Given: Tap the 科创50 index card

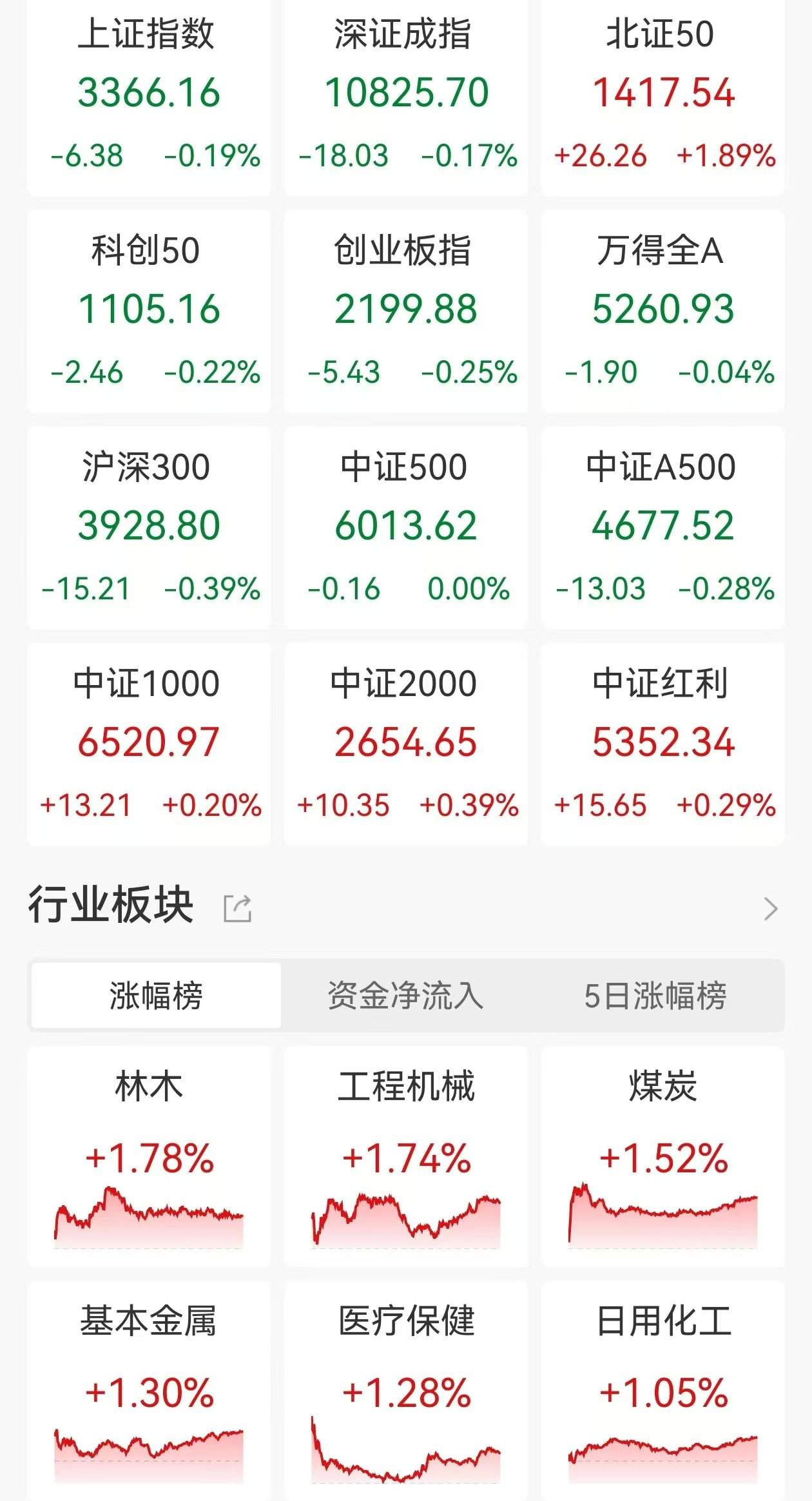Looking at the screenshot, I should tap(149, 311).
